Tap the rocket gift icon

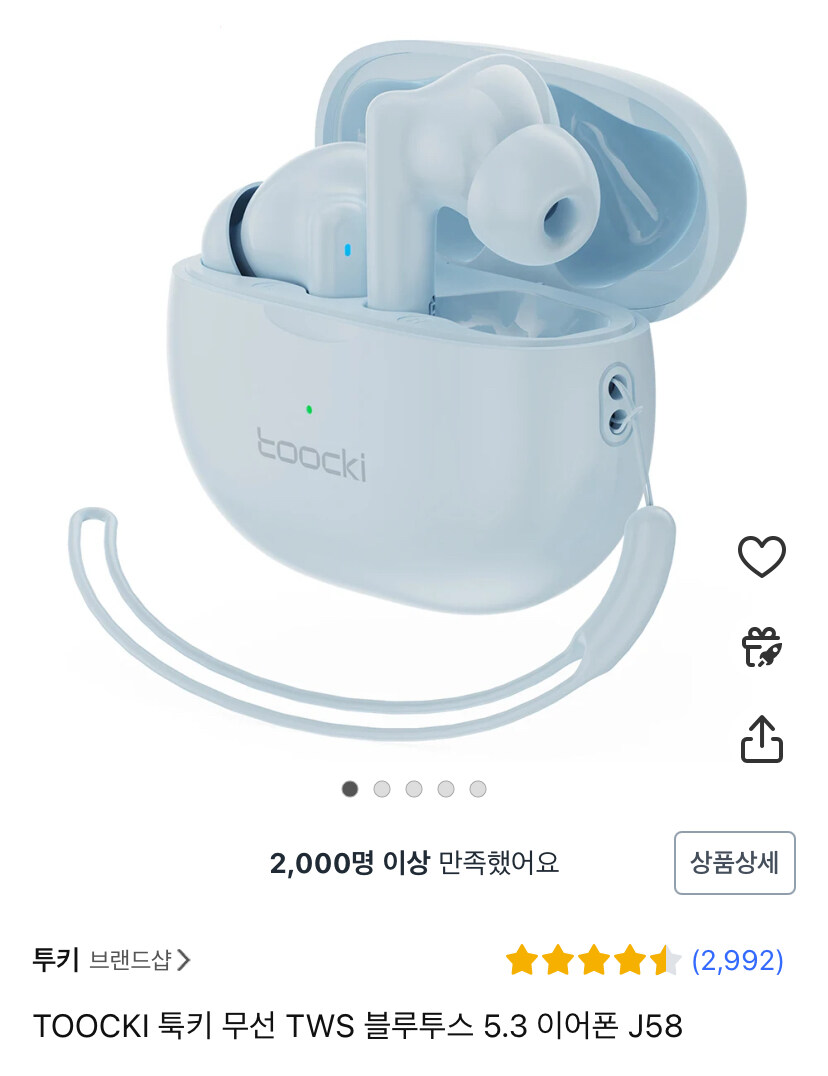761,647
